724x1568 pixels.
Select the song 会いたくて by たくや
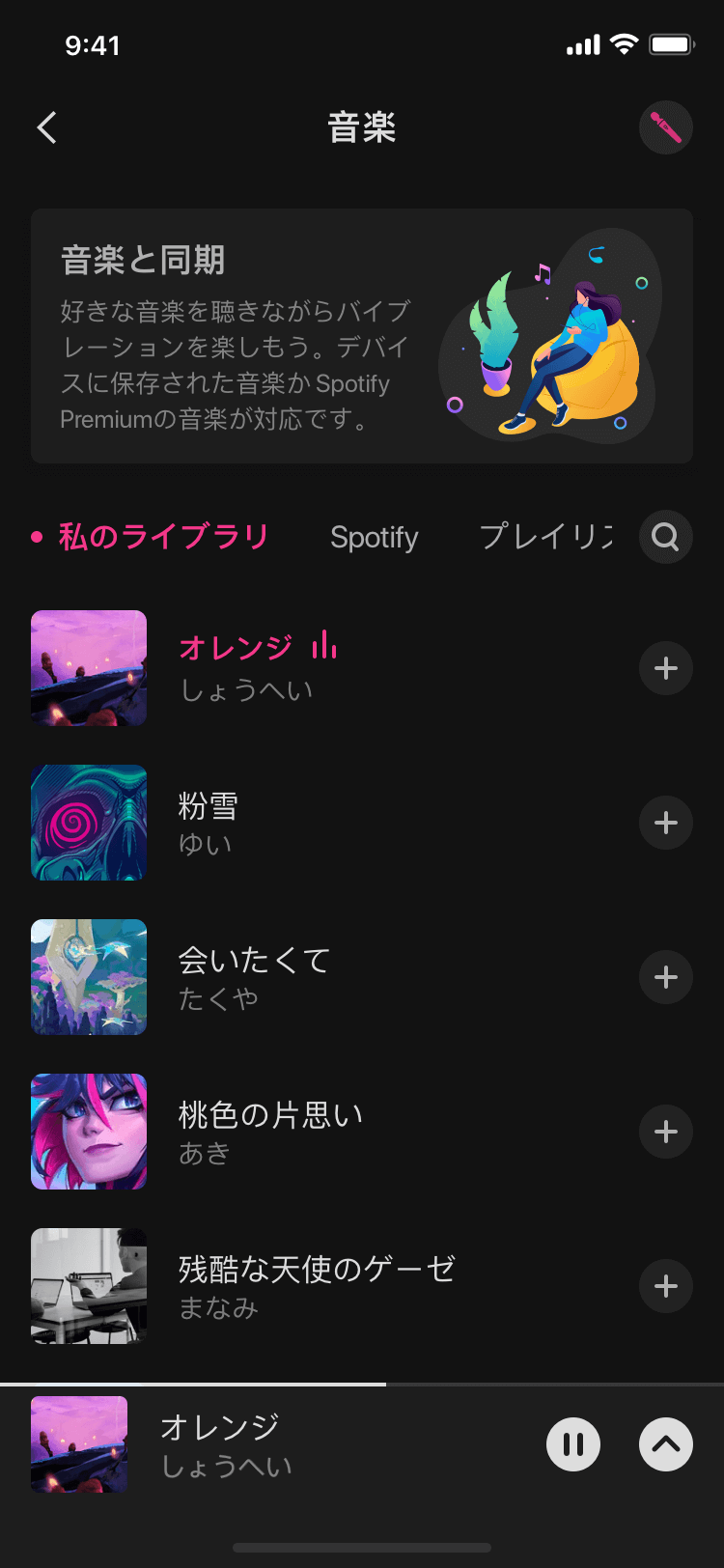coord(254,976)
